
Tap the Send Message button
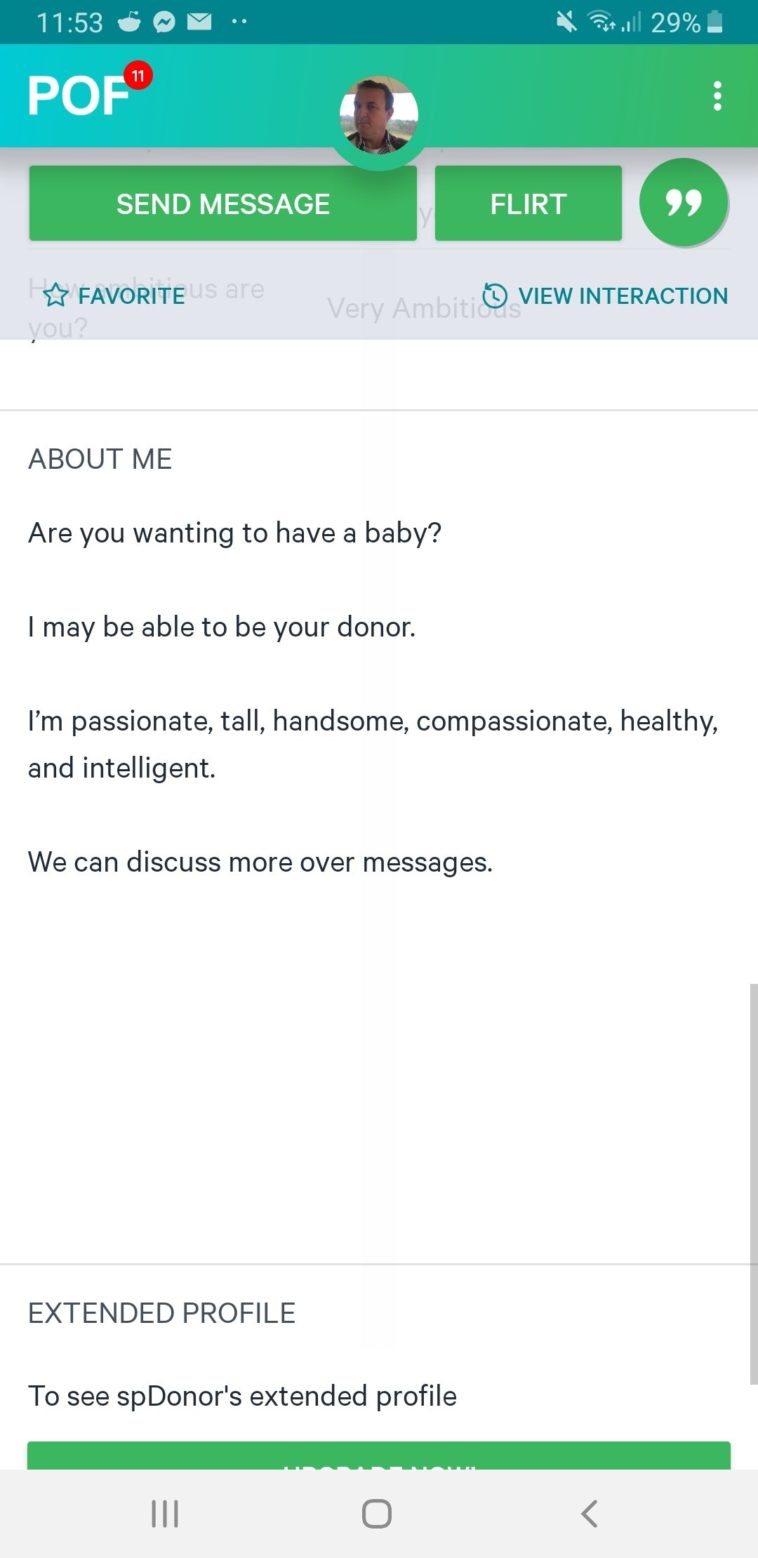tap(223, 204)
